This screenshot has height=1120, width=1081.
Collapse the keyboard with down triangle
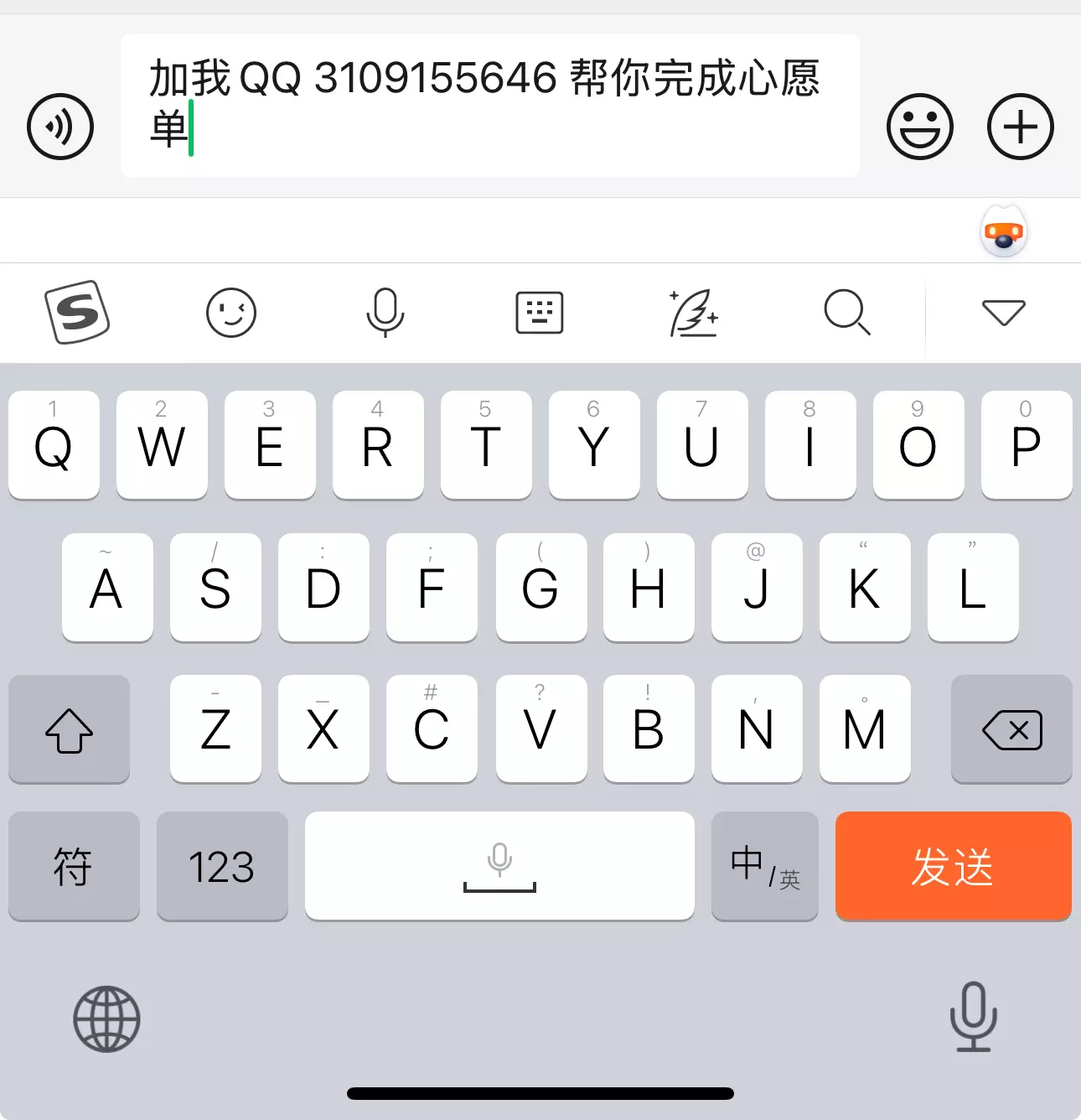click(x=1003, y=313)
